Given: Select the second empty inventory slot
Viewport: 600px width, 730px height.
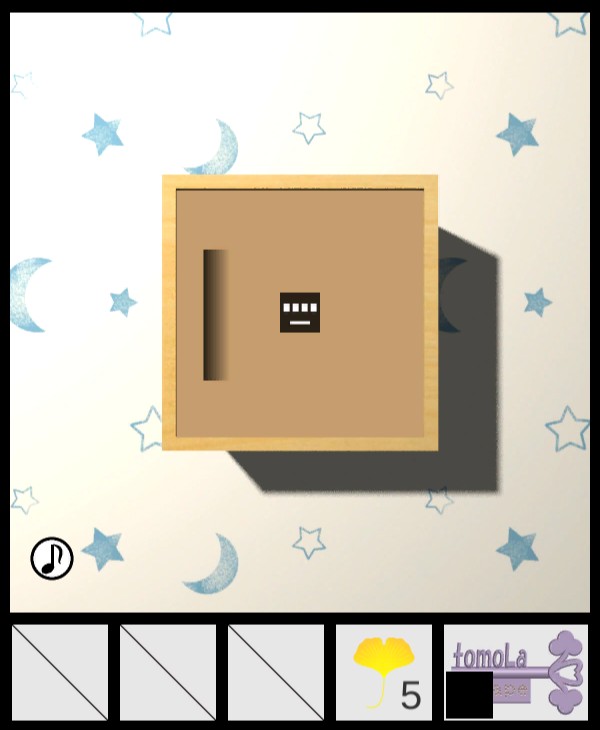Looking at the screenshot, I should tap(168, 672).
